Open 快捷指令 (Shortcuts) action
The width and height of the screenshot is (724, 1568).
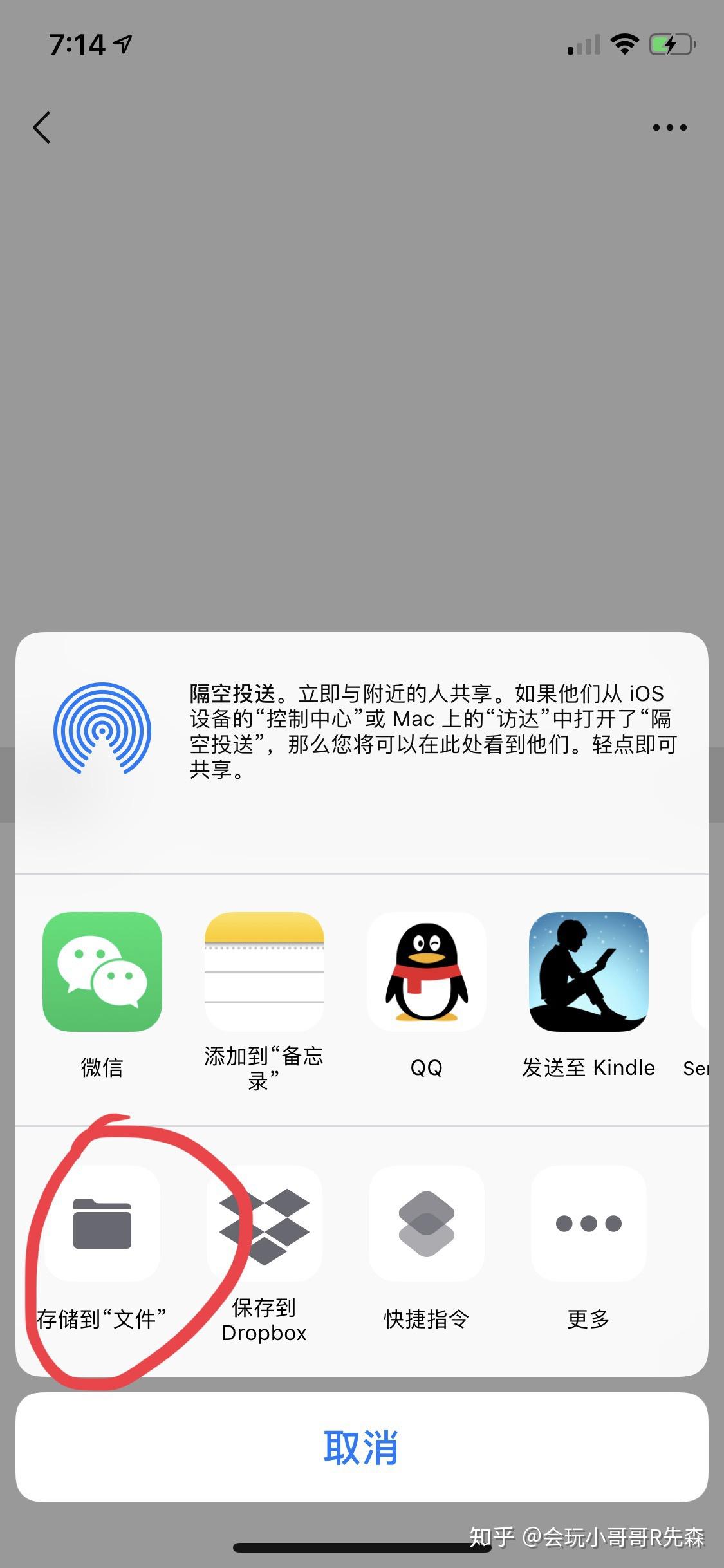coord(426,1223)
